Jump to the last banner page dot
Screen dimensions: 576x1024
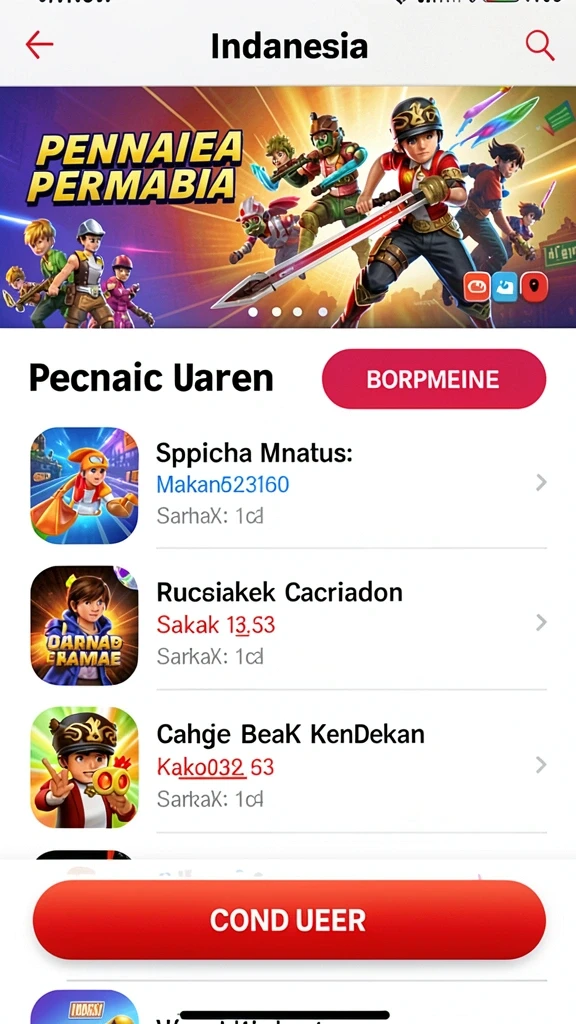[x=323, y=312]
